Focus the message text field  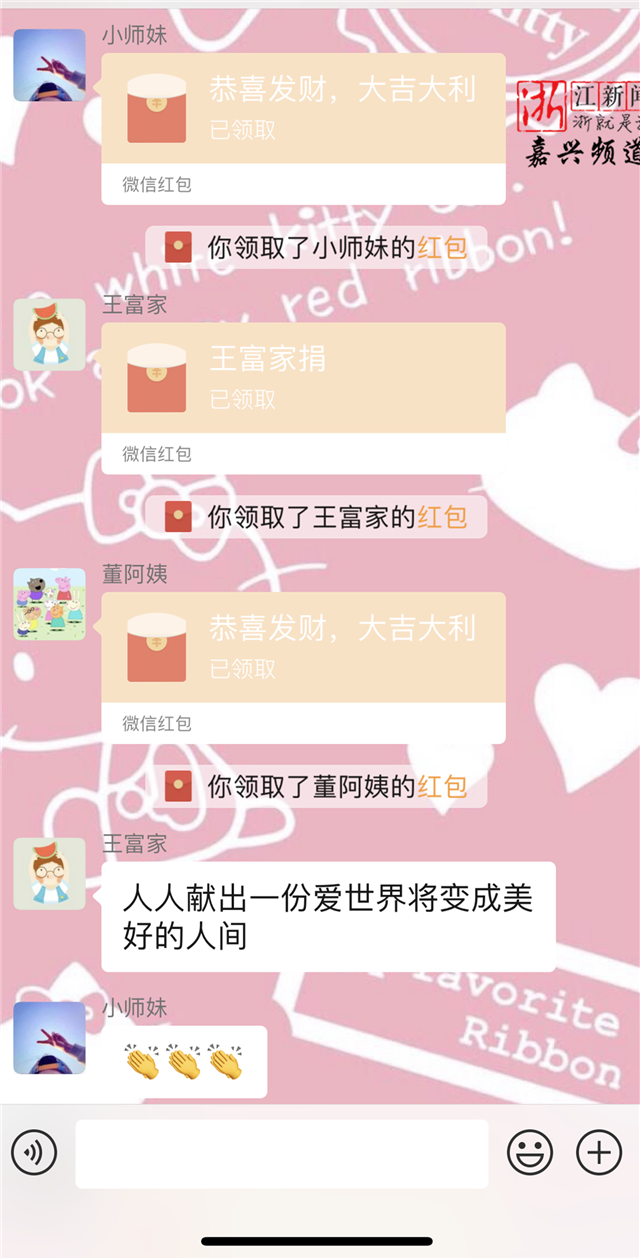[282, 1153]
